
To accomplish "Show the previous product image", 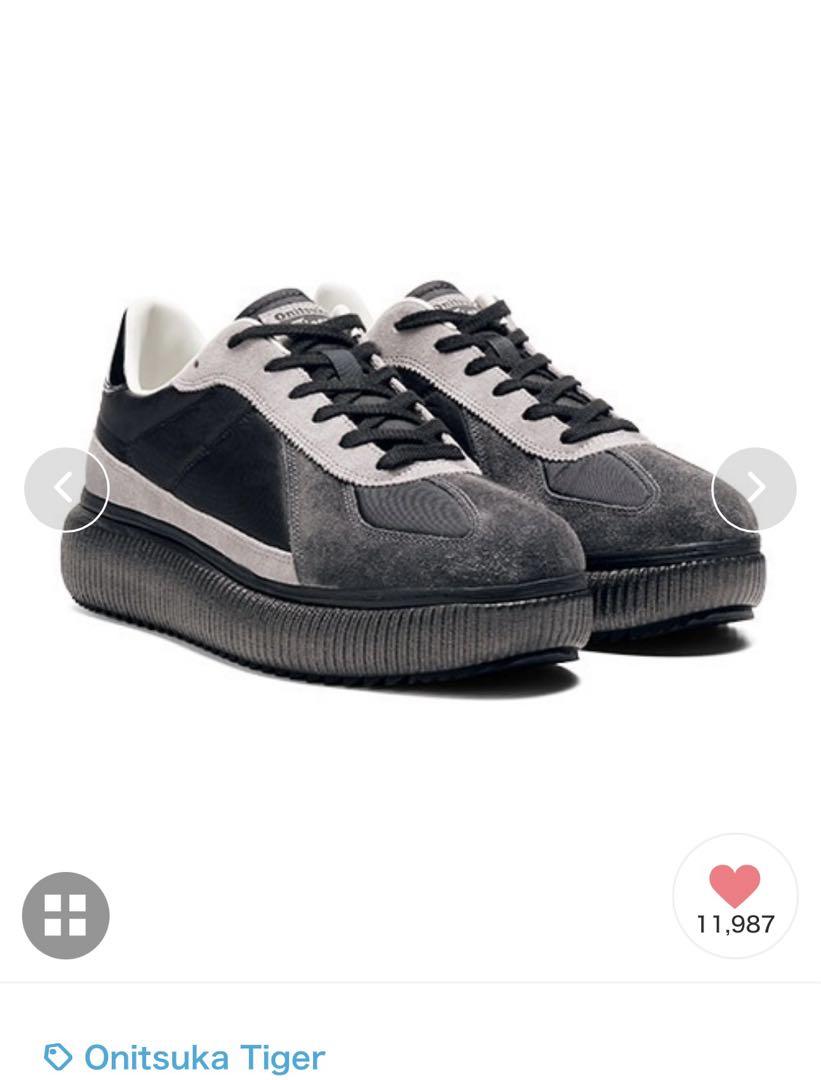I will tap(66, 488).
